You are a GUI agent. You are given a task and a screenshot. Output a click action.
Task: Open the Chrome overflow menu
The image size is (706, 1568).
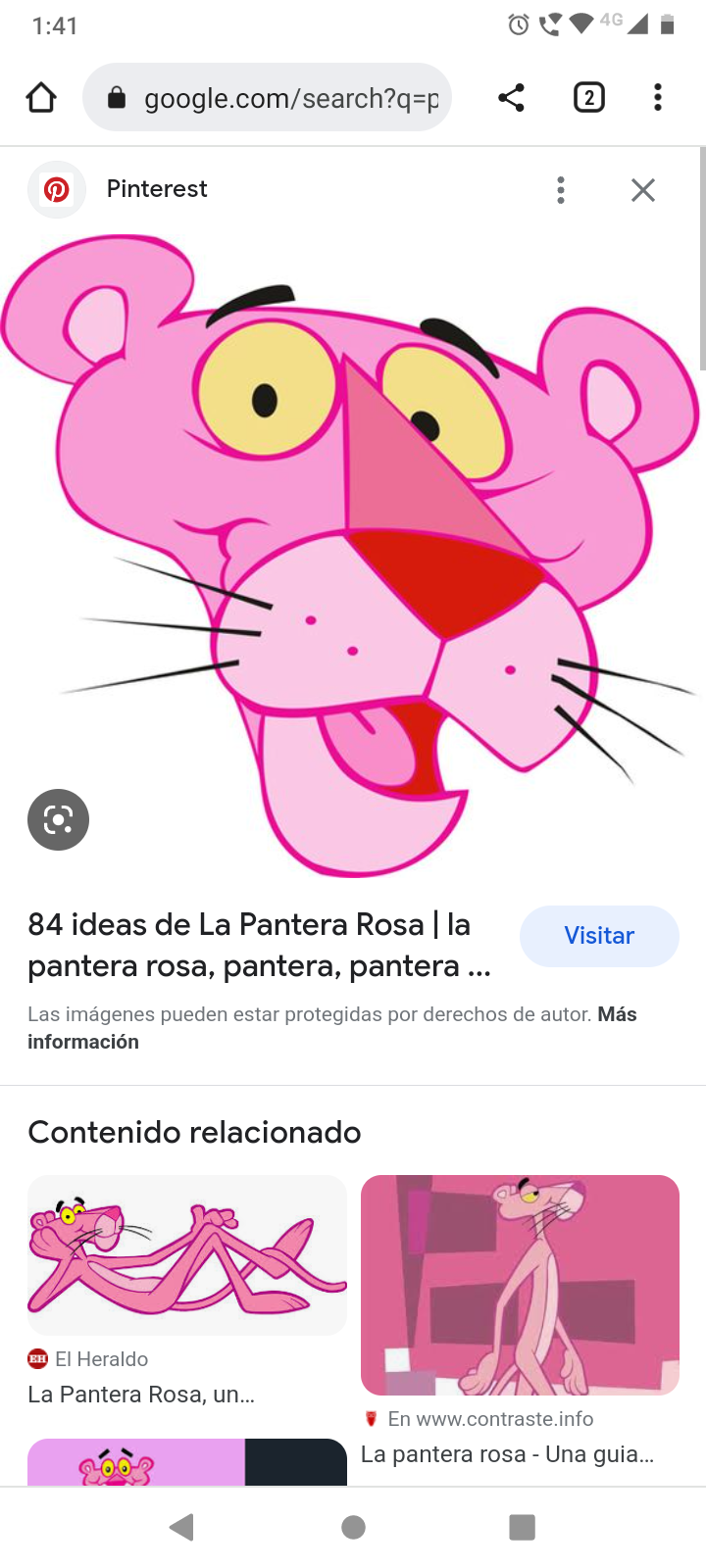(x=657, y=97)
